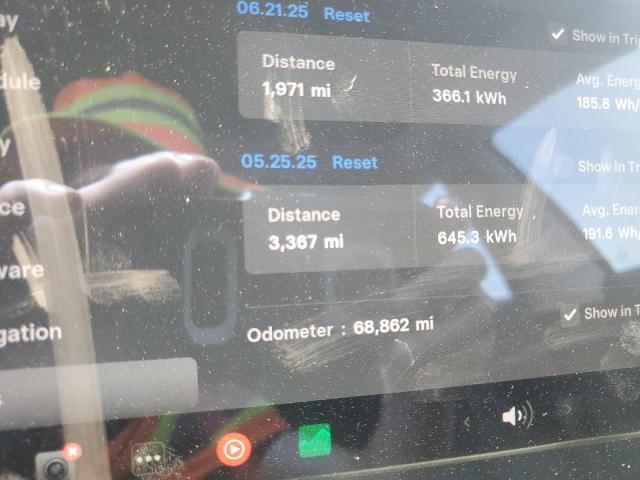Image resolution: width=640 pixels, height=480 pixels.
Task: Open the camera app in the dock
Action: pyautogui.click(x=55, y=467)
